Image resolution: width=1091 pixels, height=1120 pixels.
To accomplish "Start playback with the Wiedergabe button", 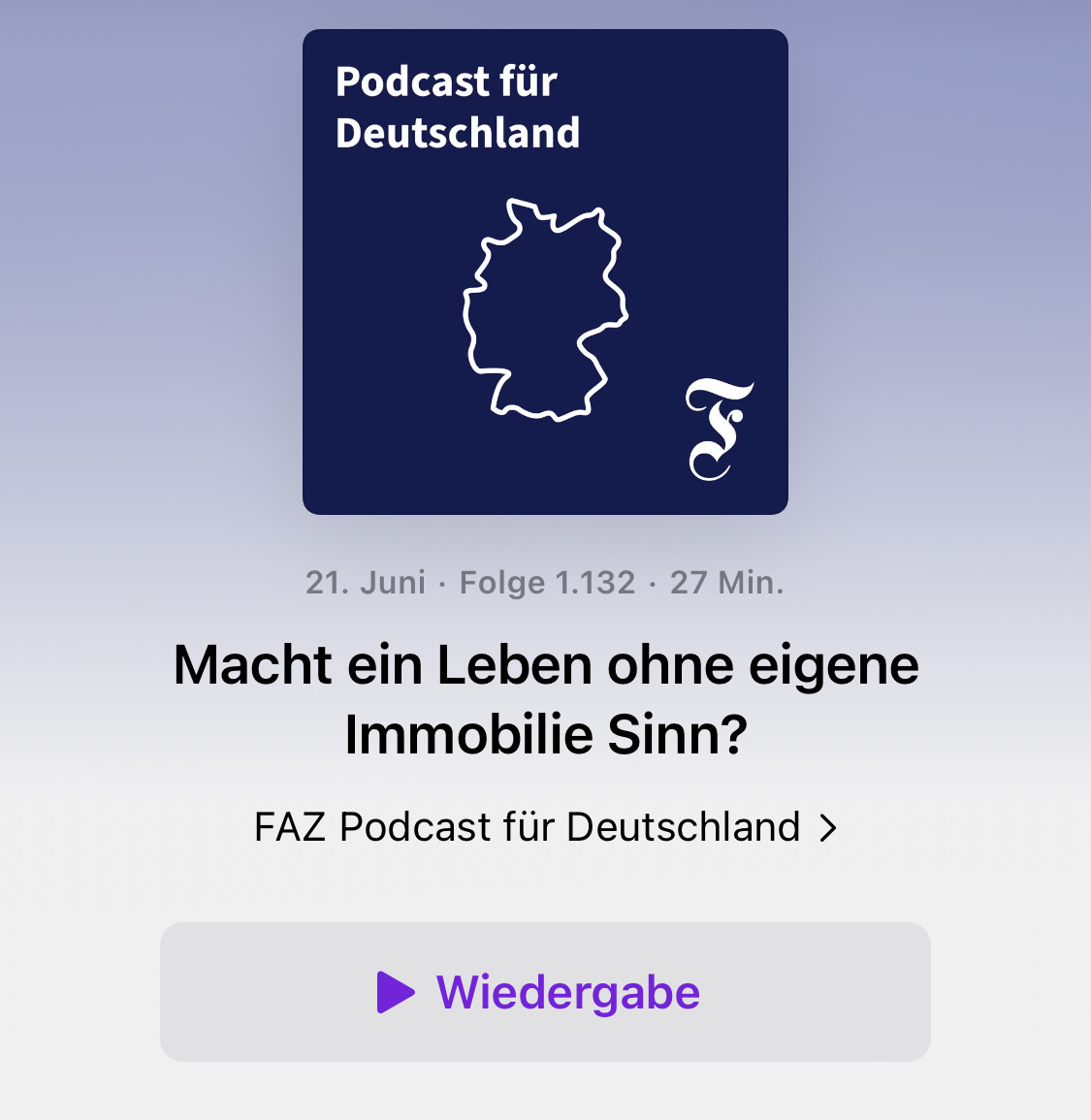I will 544,991.
